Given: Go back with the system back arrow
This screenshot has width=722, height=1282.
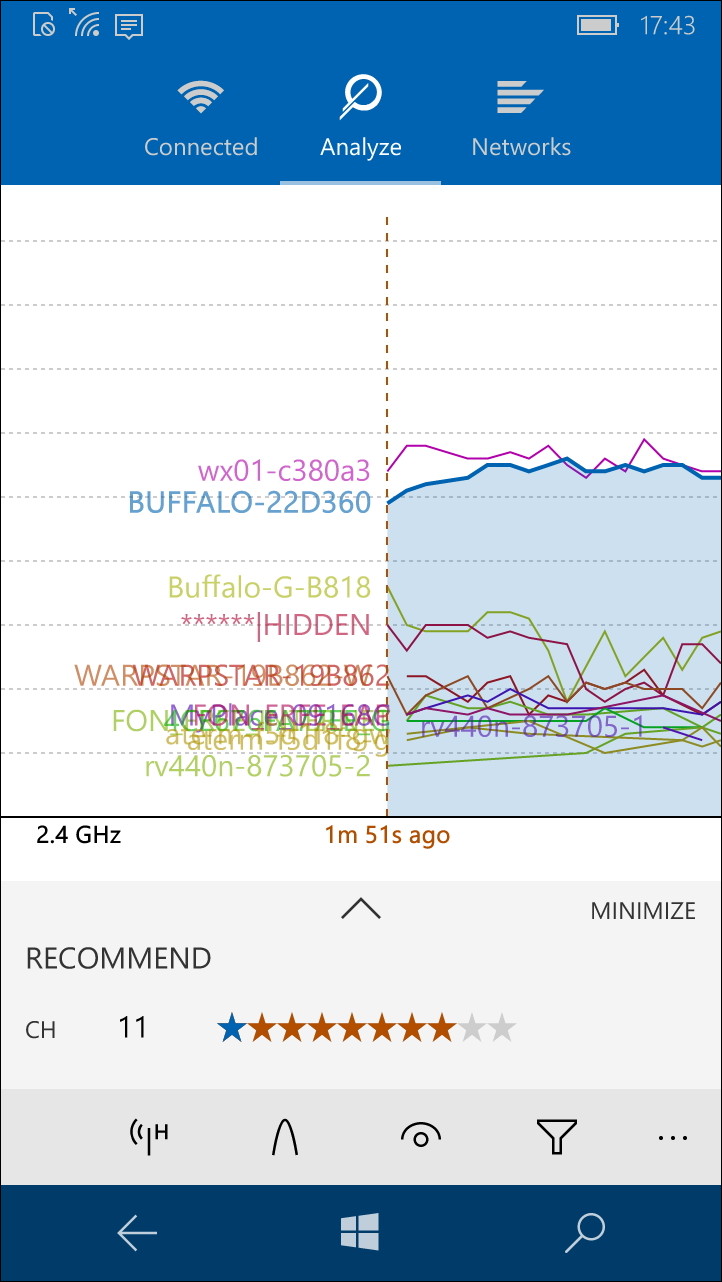Looking at the screenshot, I should tap(137, 1233).
